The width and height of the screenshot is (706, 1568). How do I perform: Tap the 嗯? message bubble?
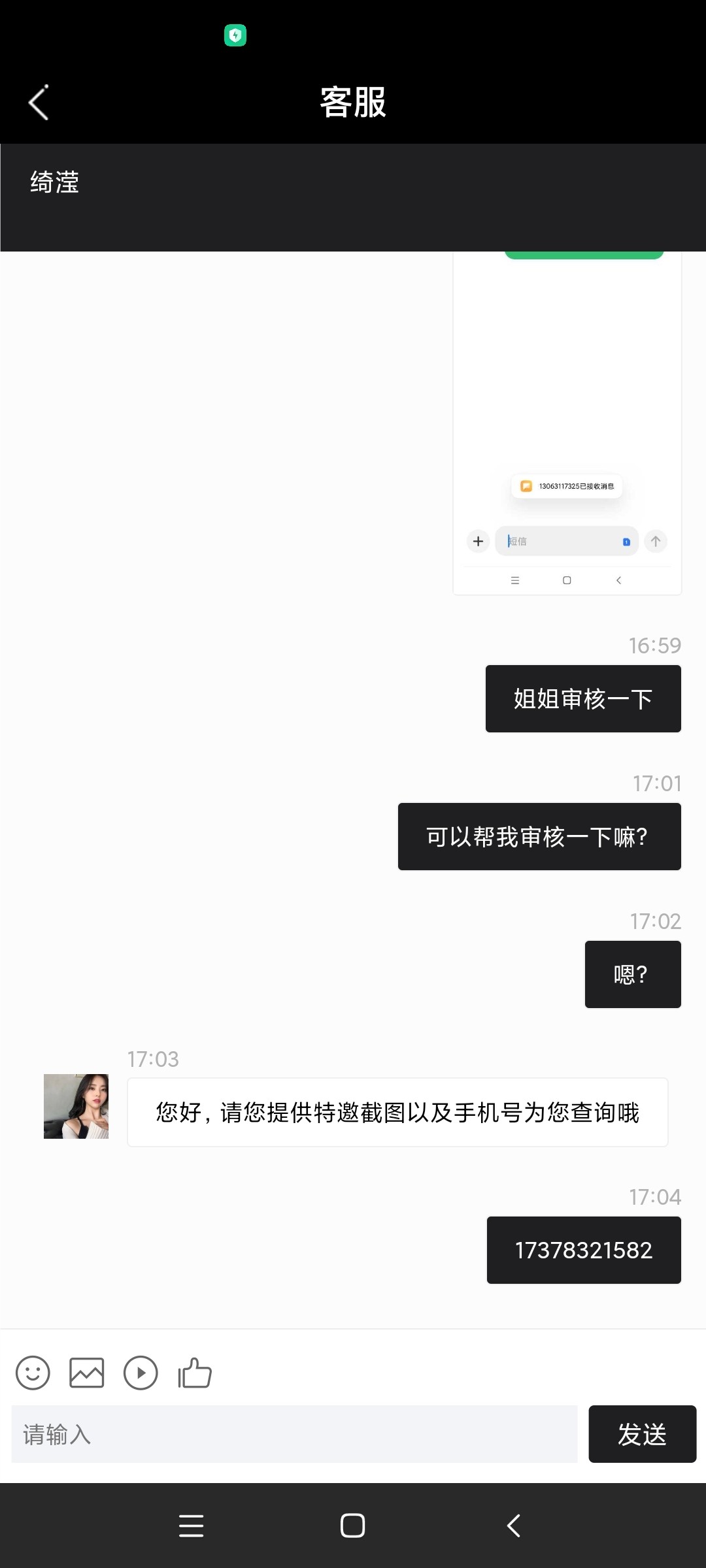click(x=632, y=974)
